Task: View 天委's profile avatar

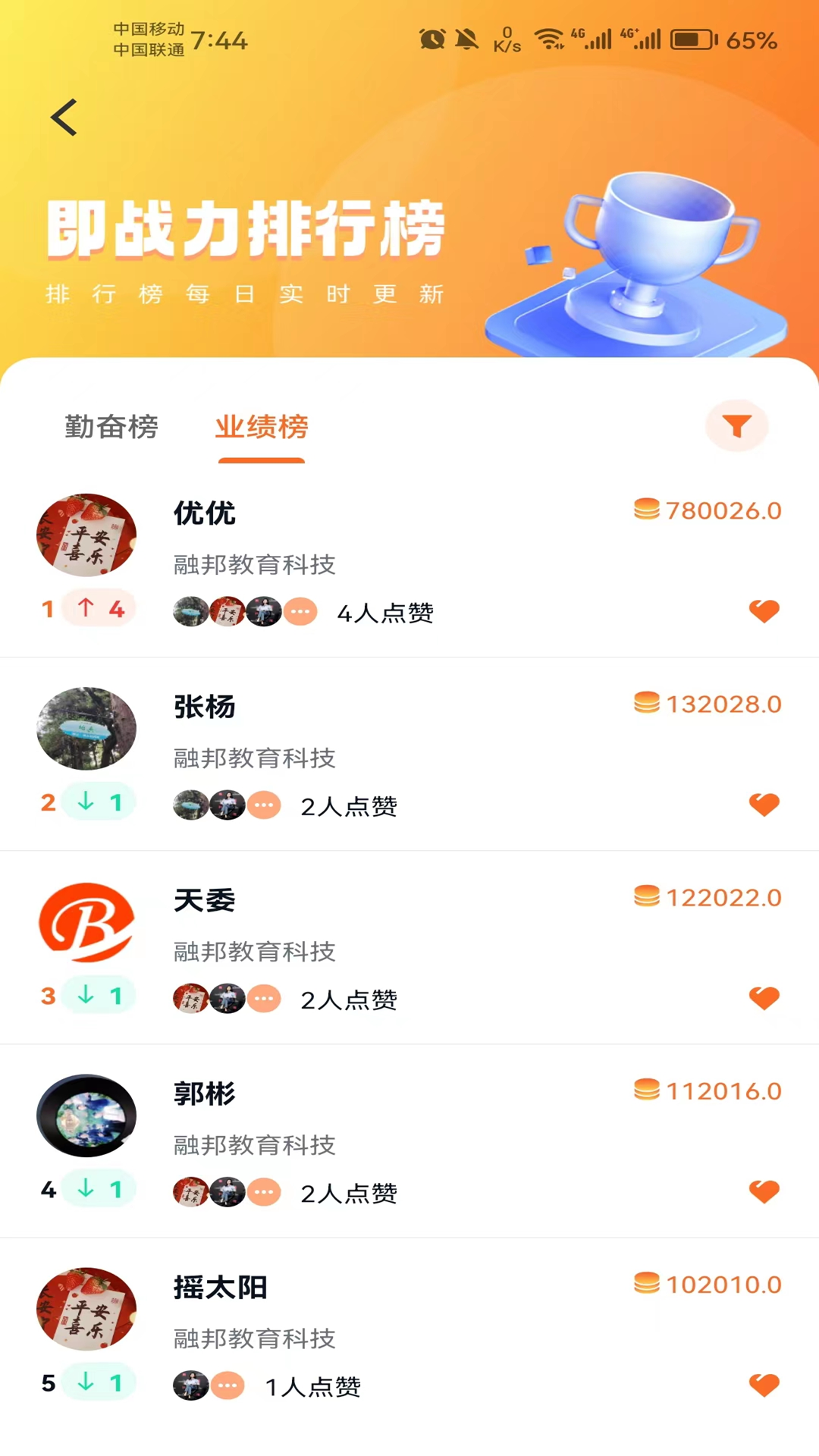Action: point(86,922)
